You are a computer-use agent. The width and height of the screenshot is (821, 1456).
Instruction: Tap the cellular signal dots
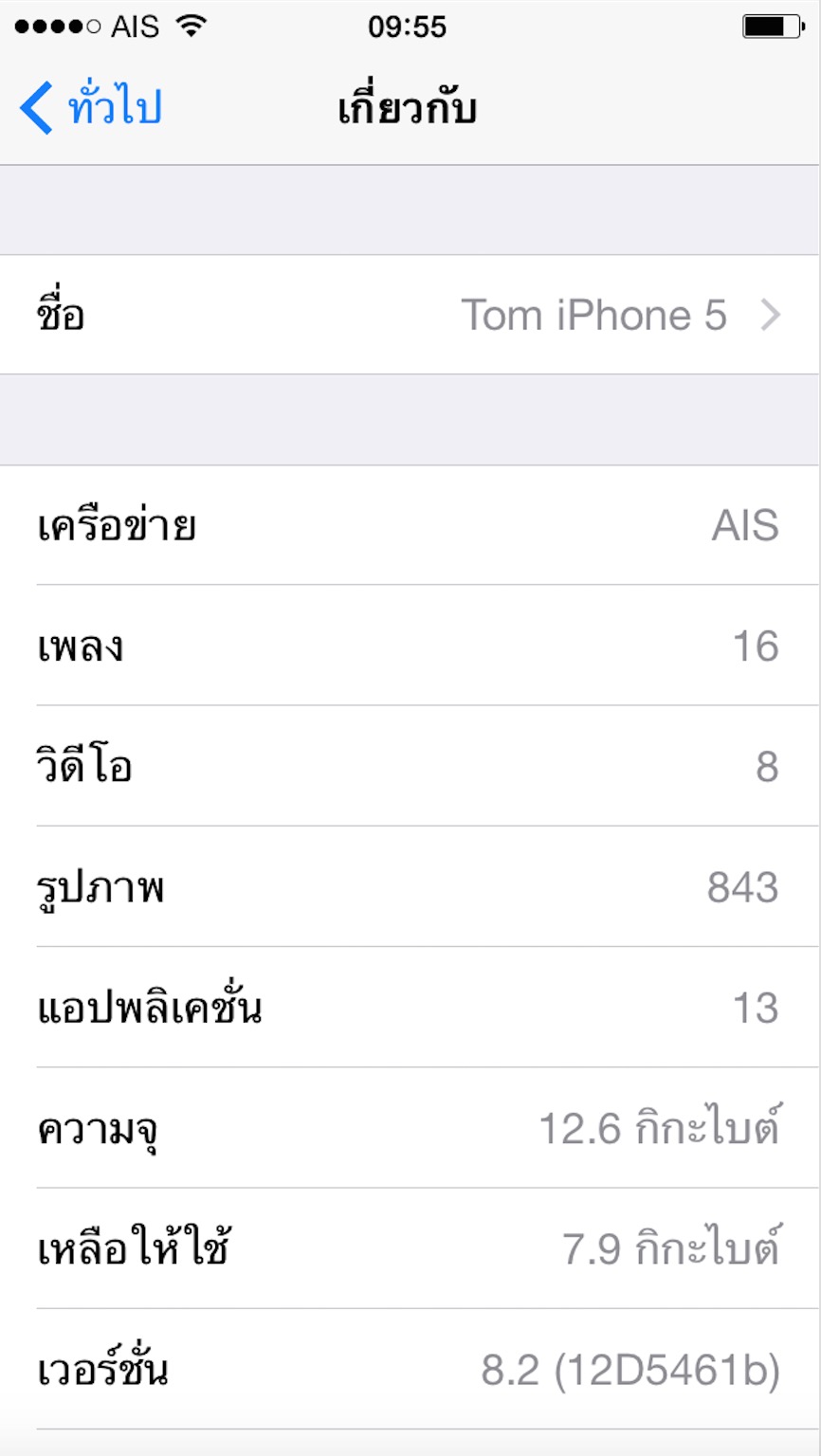(59, 26)
